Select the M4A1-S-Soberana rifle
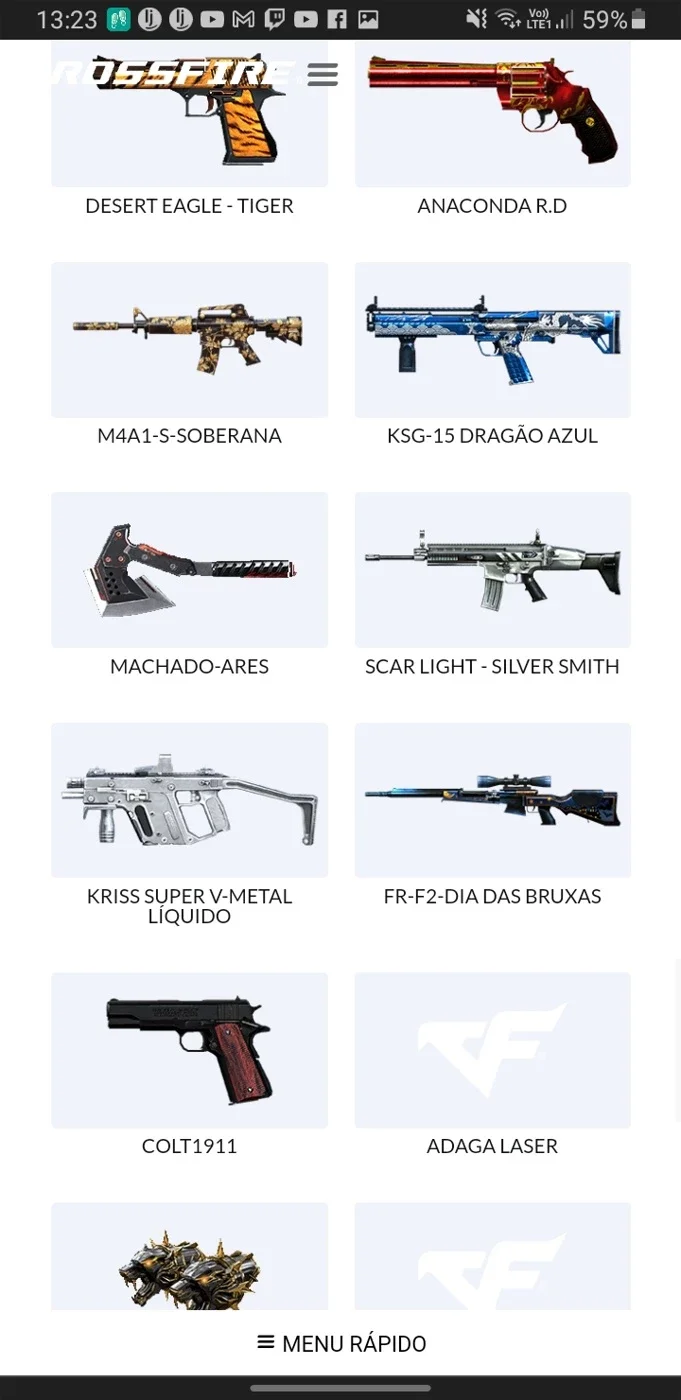 tap(189, 355)
